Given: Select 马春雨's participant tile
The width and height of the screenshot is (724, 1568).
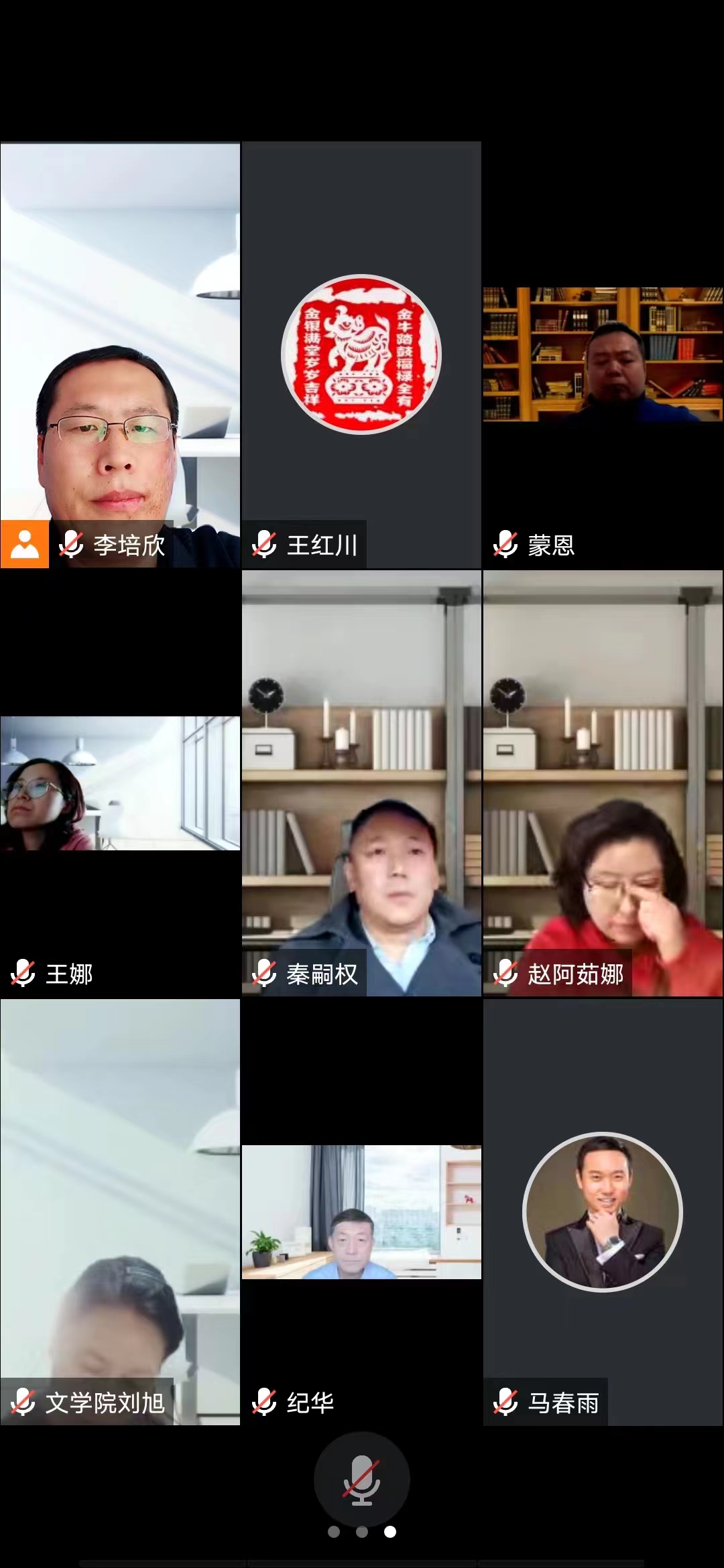Looking at the screenshot, I should tap(603, 1212).
